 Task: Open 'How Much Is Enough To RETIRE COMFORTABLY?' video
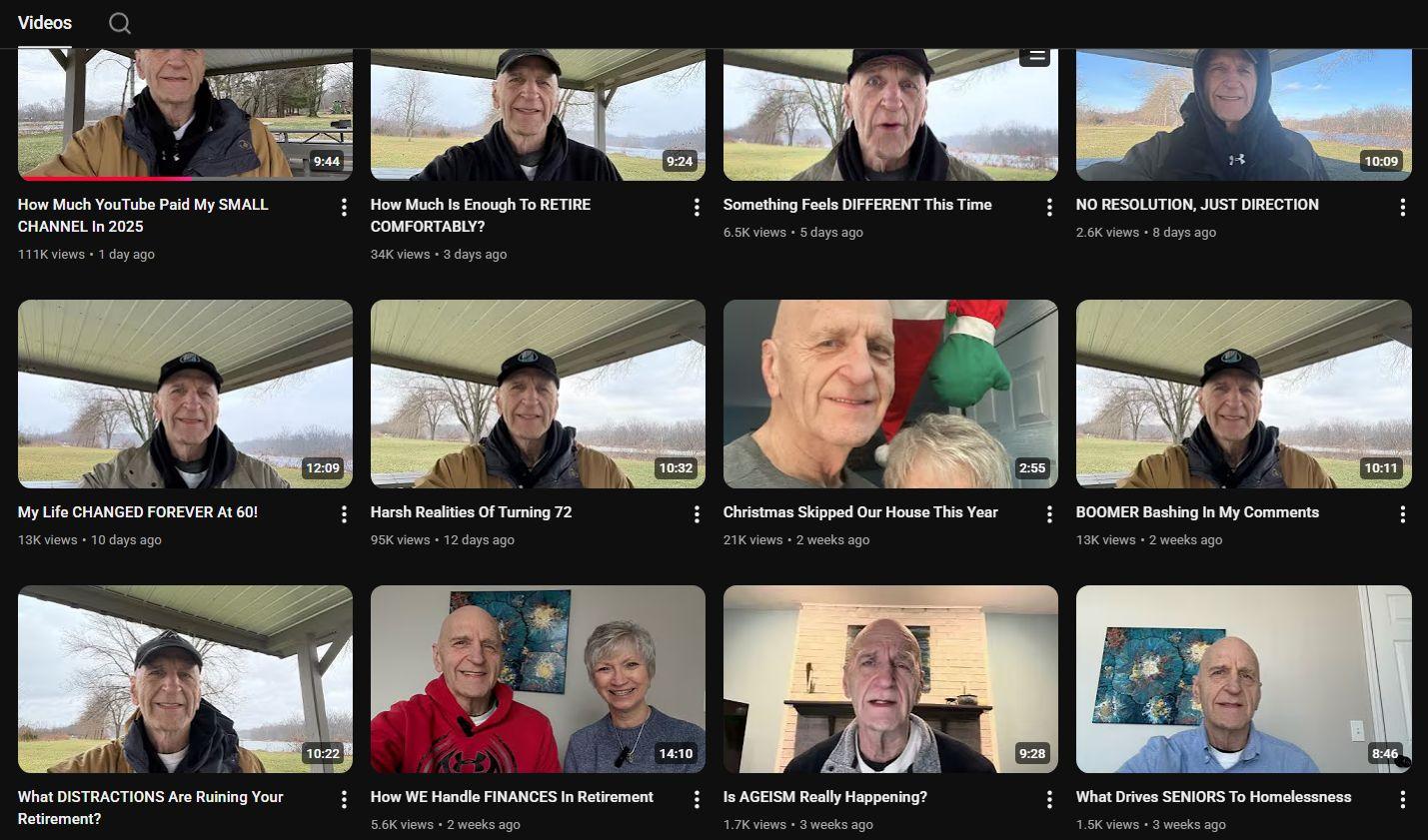[538, 115]
